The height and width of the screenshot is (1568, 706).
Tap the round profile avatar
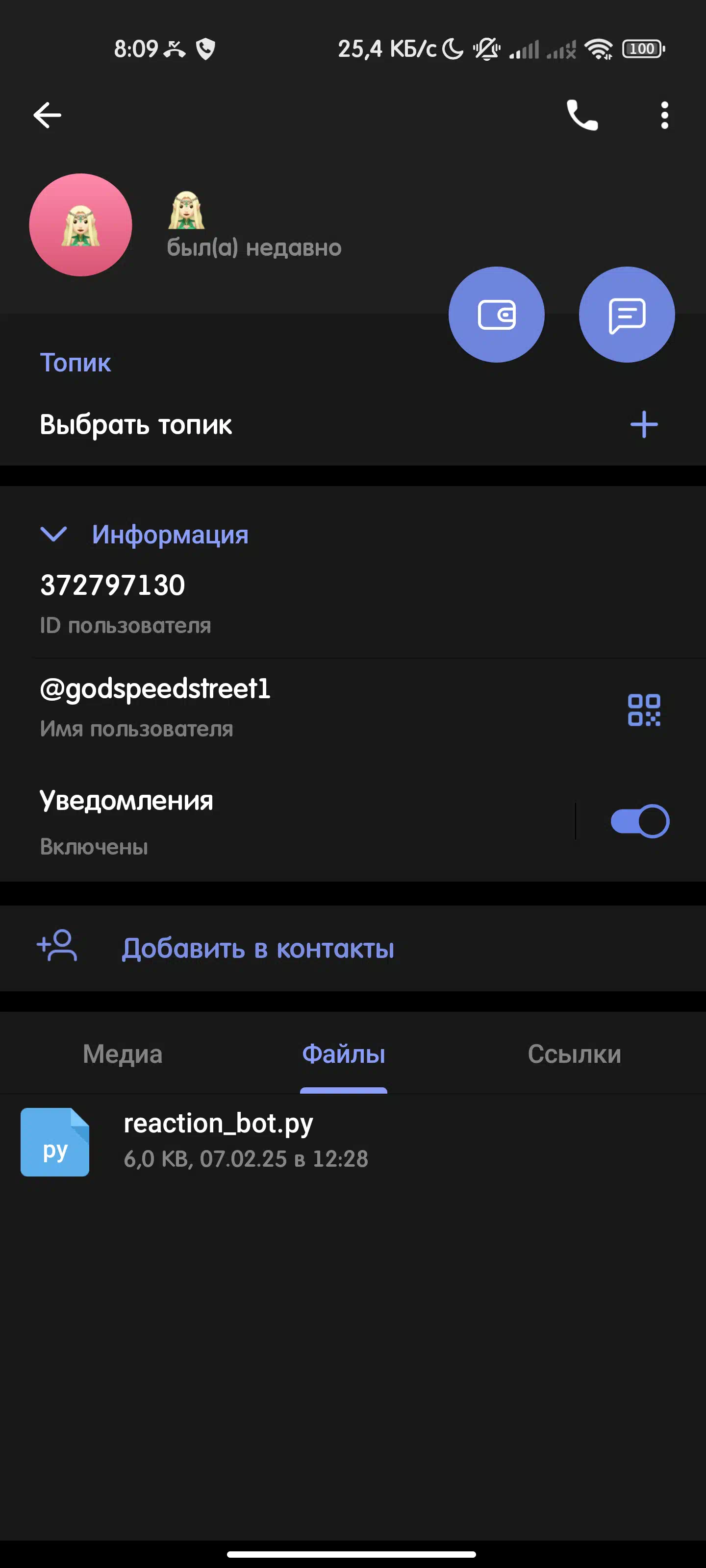point(80,224)
